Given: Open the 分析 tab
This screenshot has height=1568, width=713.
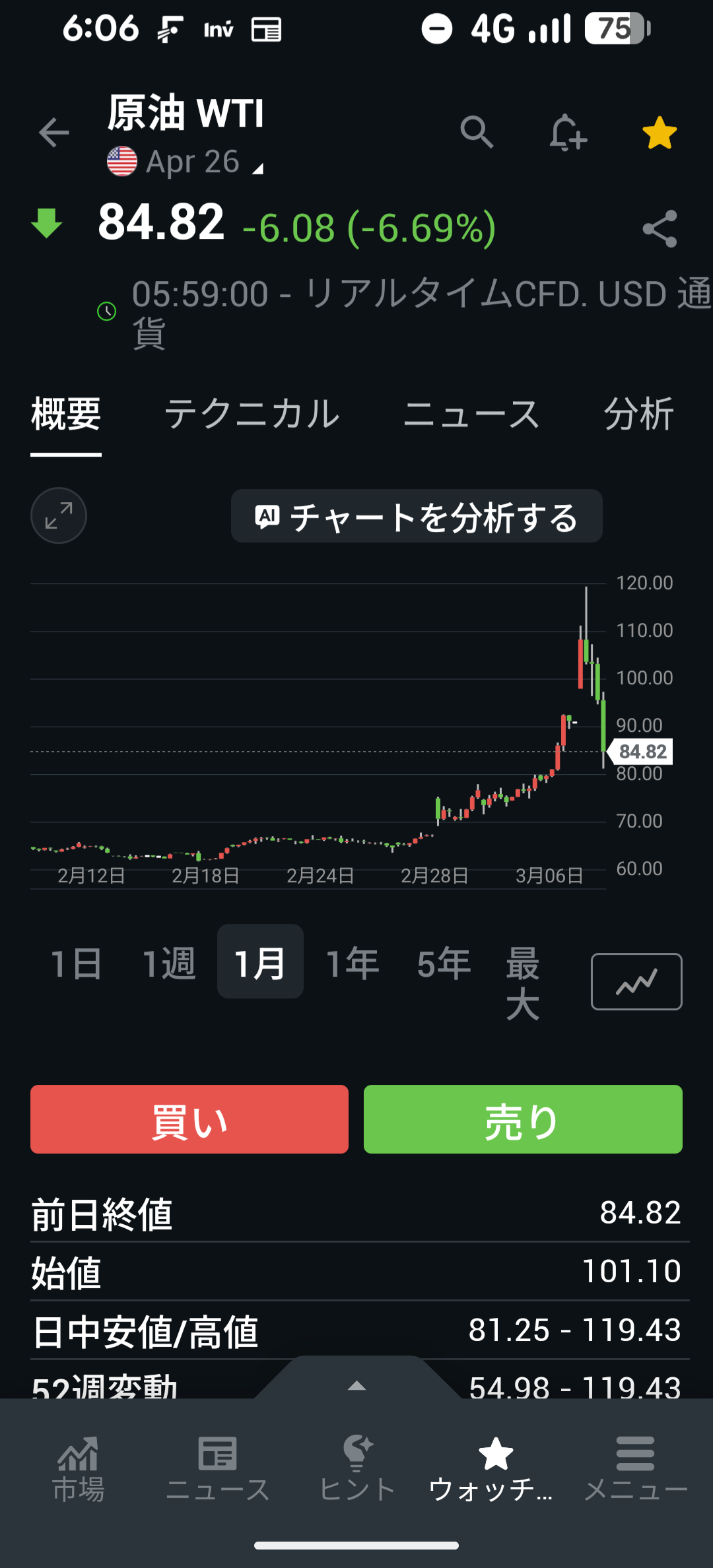Looking at the screenshot, I should click(638, 414).
